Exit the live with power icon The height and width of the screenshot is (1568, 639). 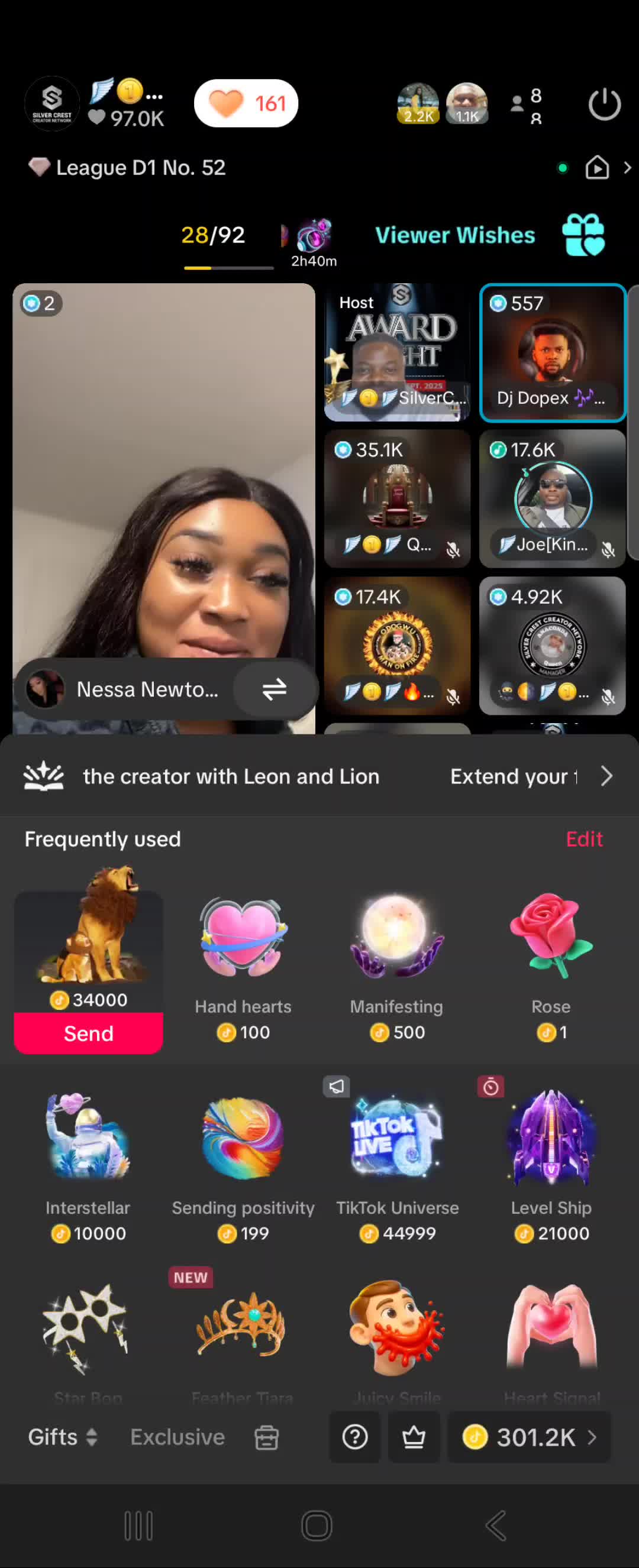[603, 104]
